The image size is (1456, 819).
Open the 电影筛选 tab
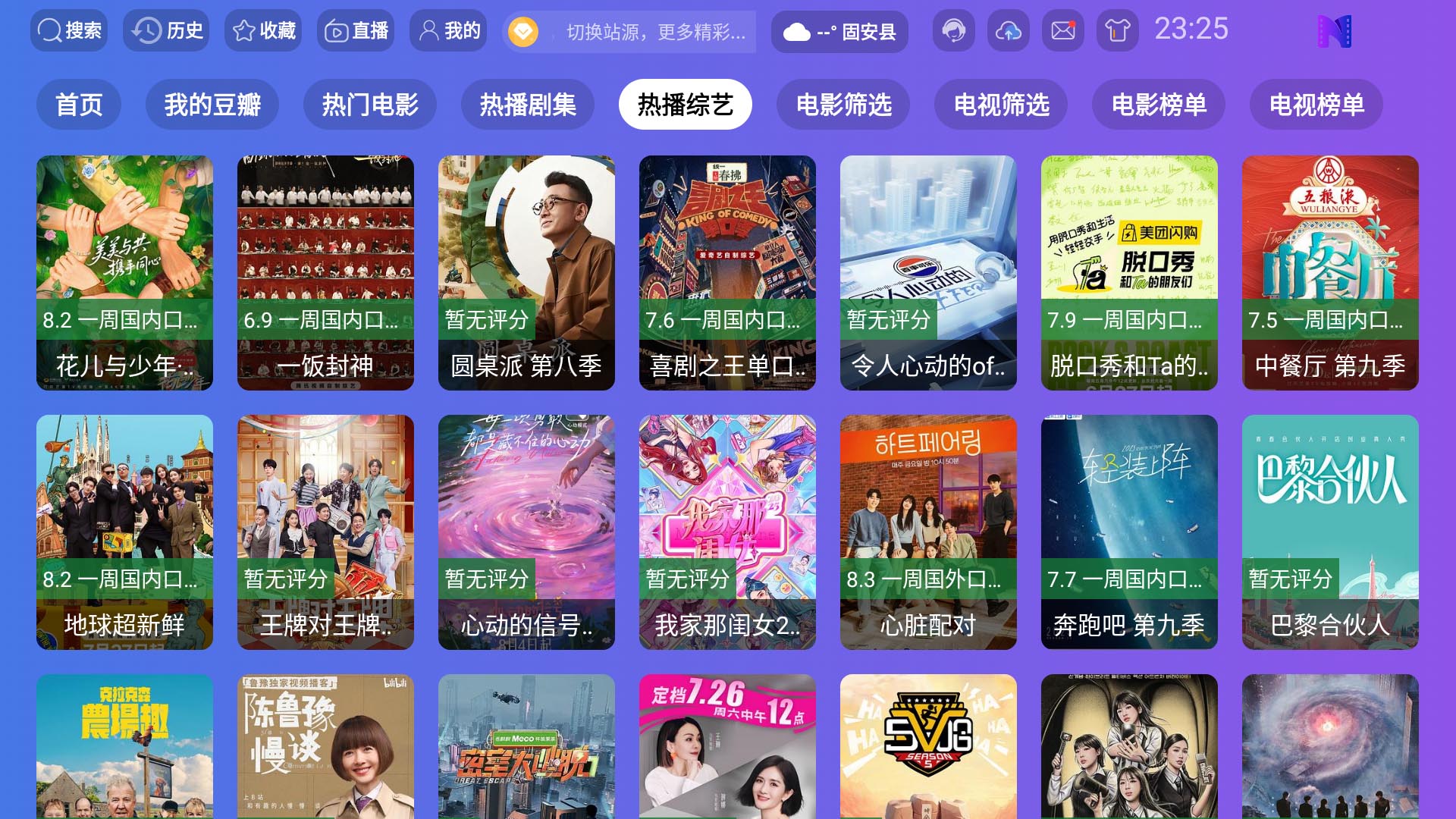tap(843, 105)
